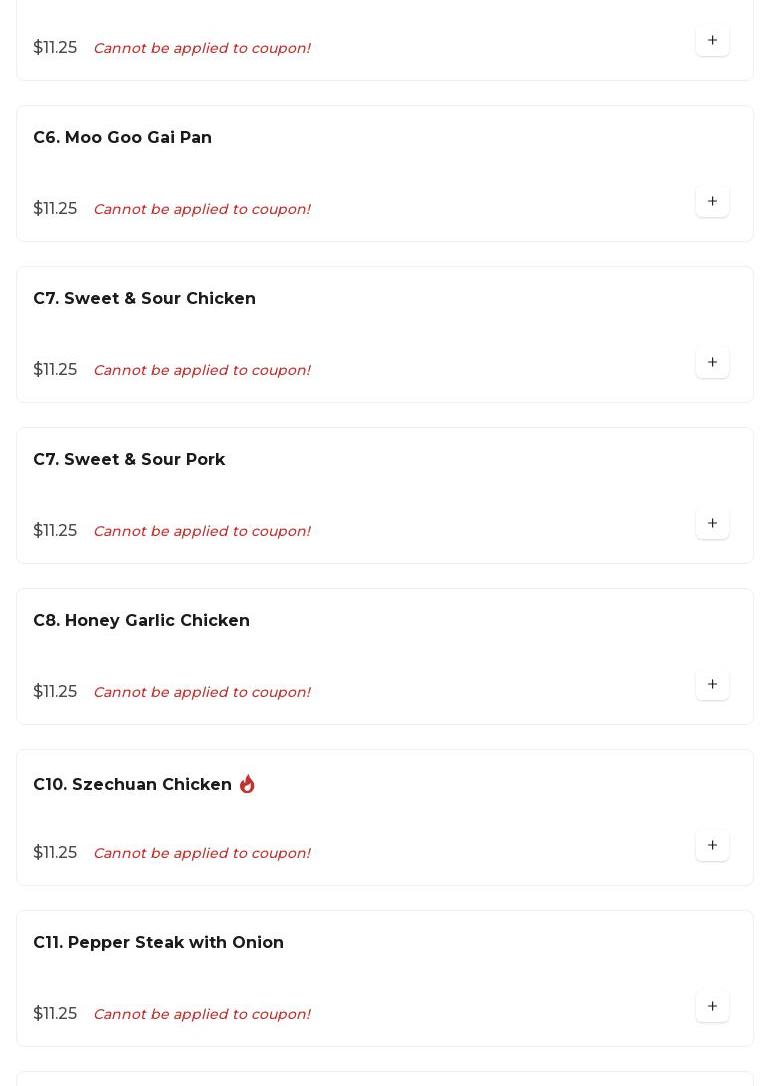View C8. Honey Garlic Chicken details

(x=142, y=621)
